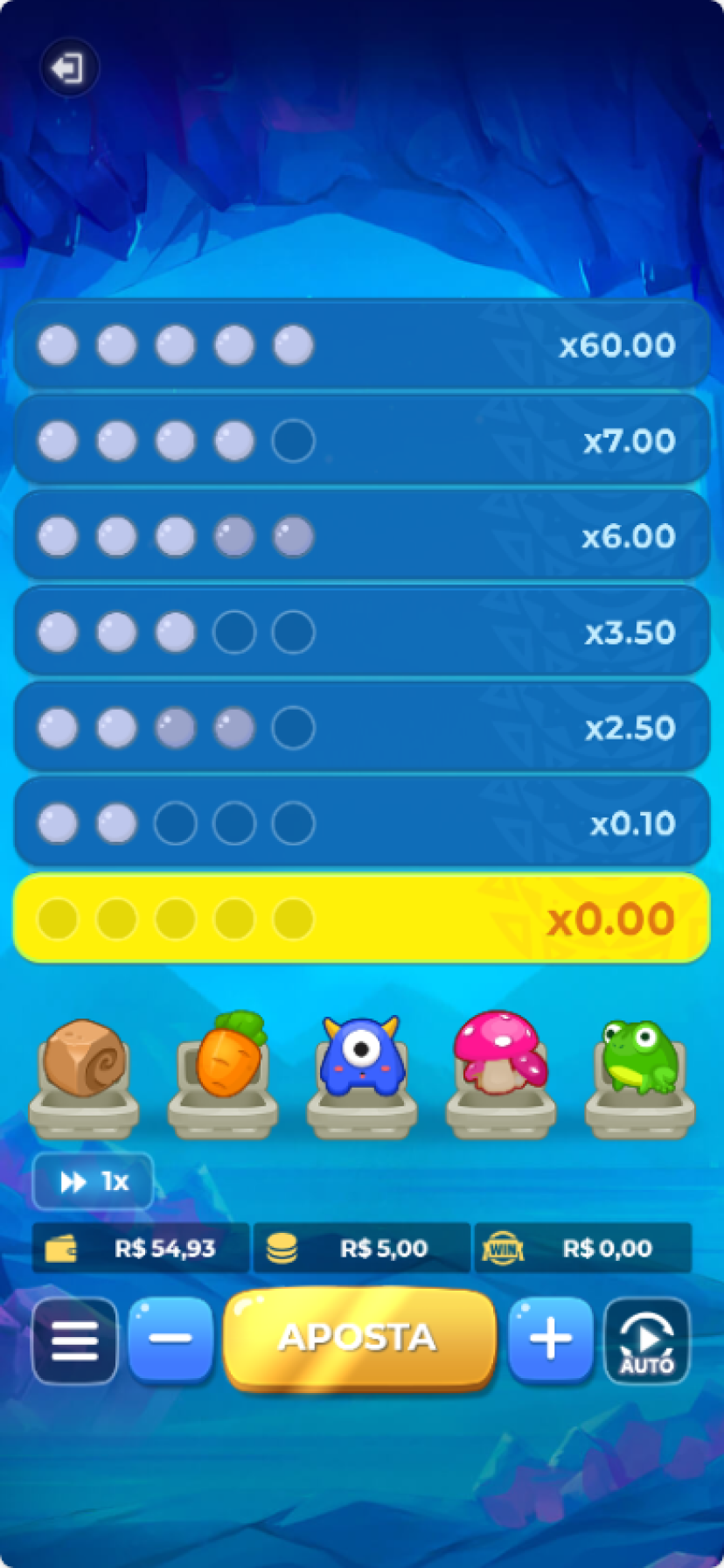Image resolution: width=724 pixels, height=1568 pixels.
Task: Open the hamburger menu
Action: (75, 1340)
